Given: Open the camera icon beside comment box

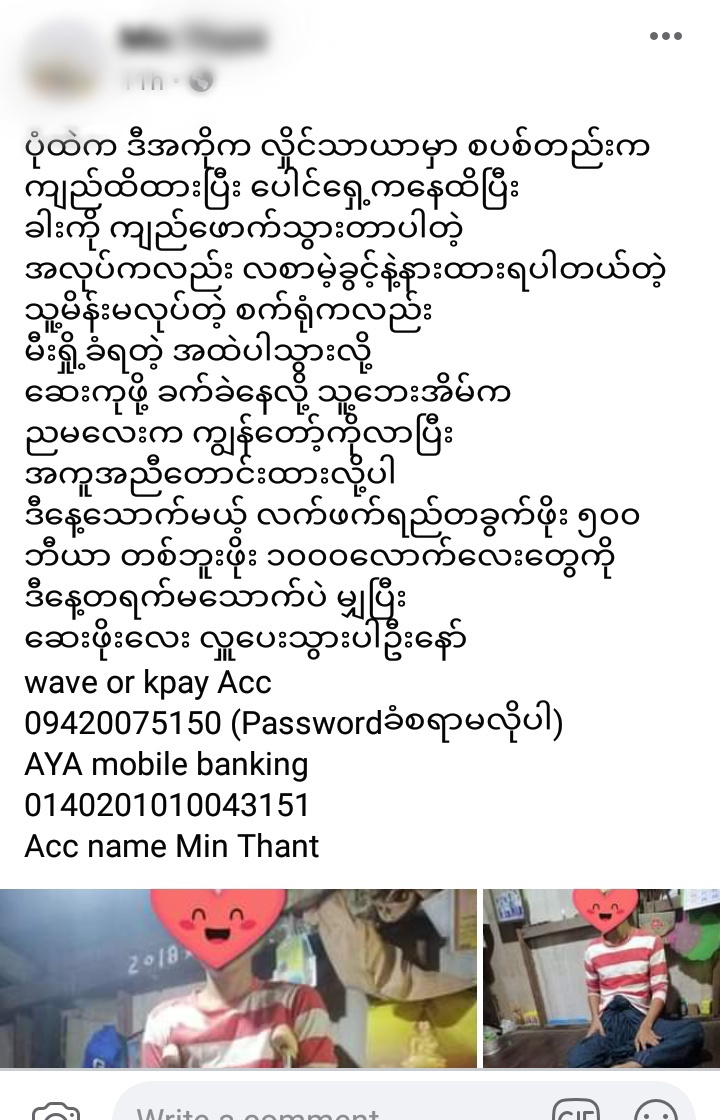Looking at the screenshot, I should pyautogui.click(x=55, y=1112).
